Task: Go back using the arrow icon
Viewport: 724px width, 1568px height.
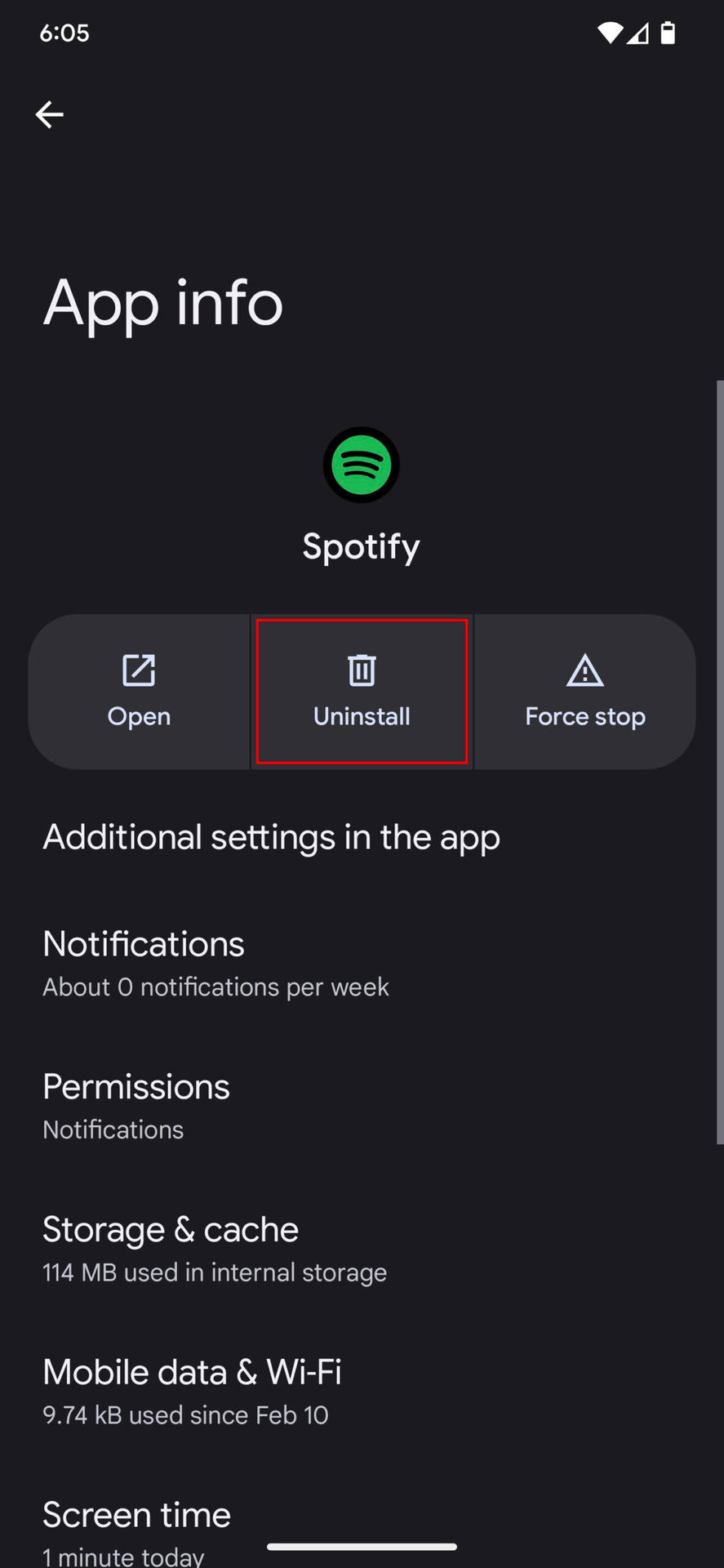Action: coord(50,114)
